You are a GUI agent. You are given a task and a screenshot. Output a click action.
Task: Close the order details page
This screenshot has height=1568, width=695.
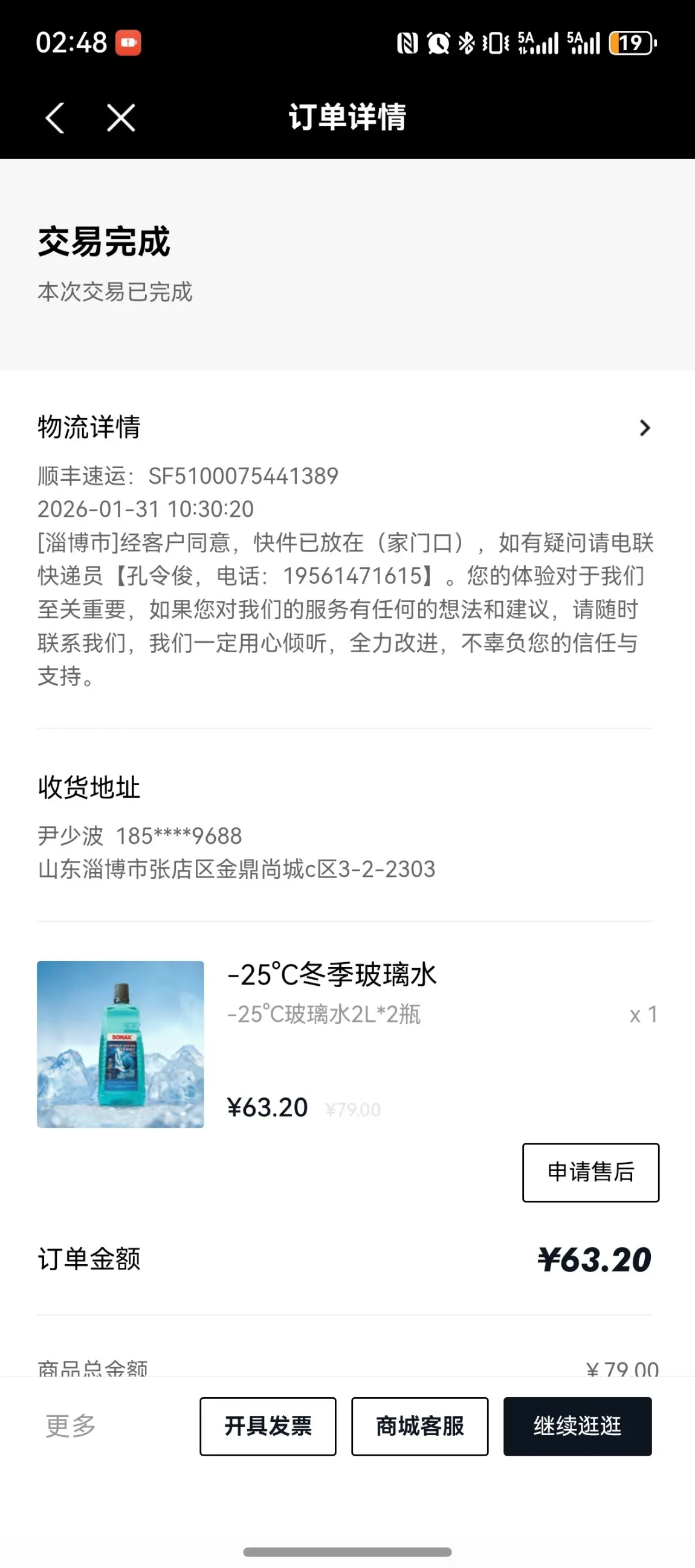click(x=121, y=117)
